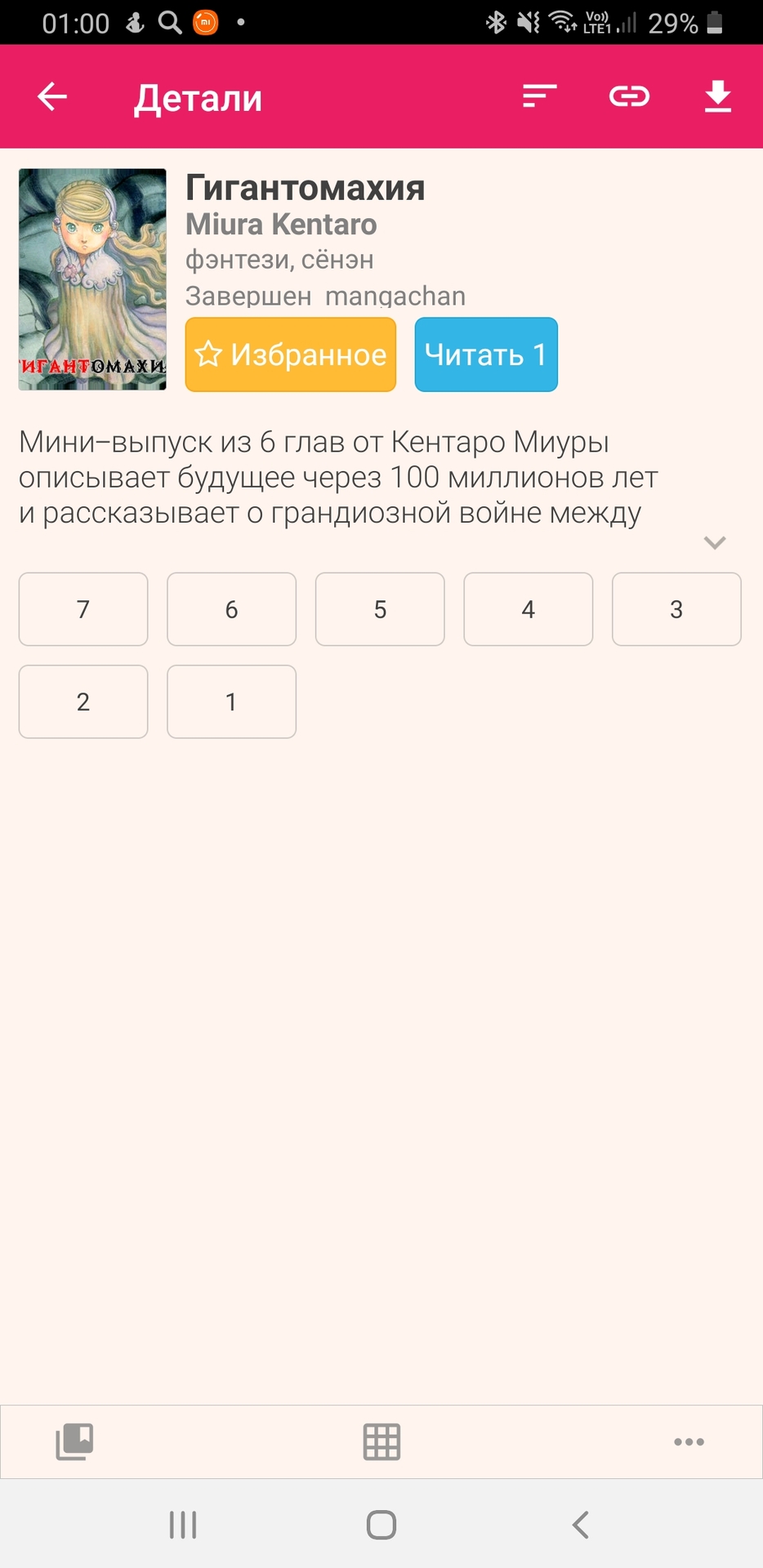
Task: Open the sort chapters option
Action: pos(539,97)
